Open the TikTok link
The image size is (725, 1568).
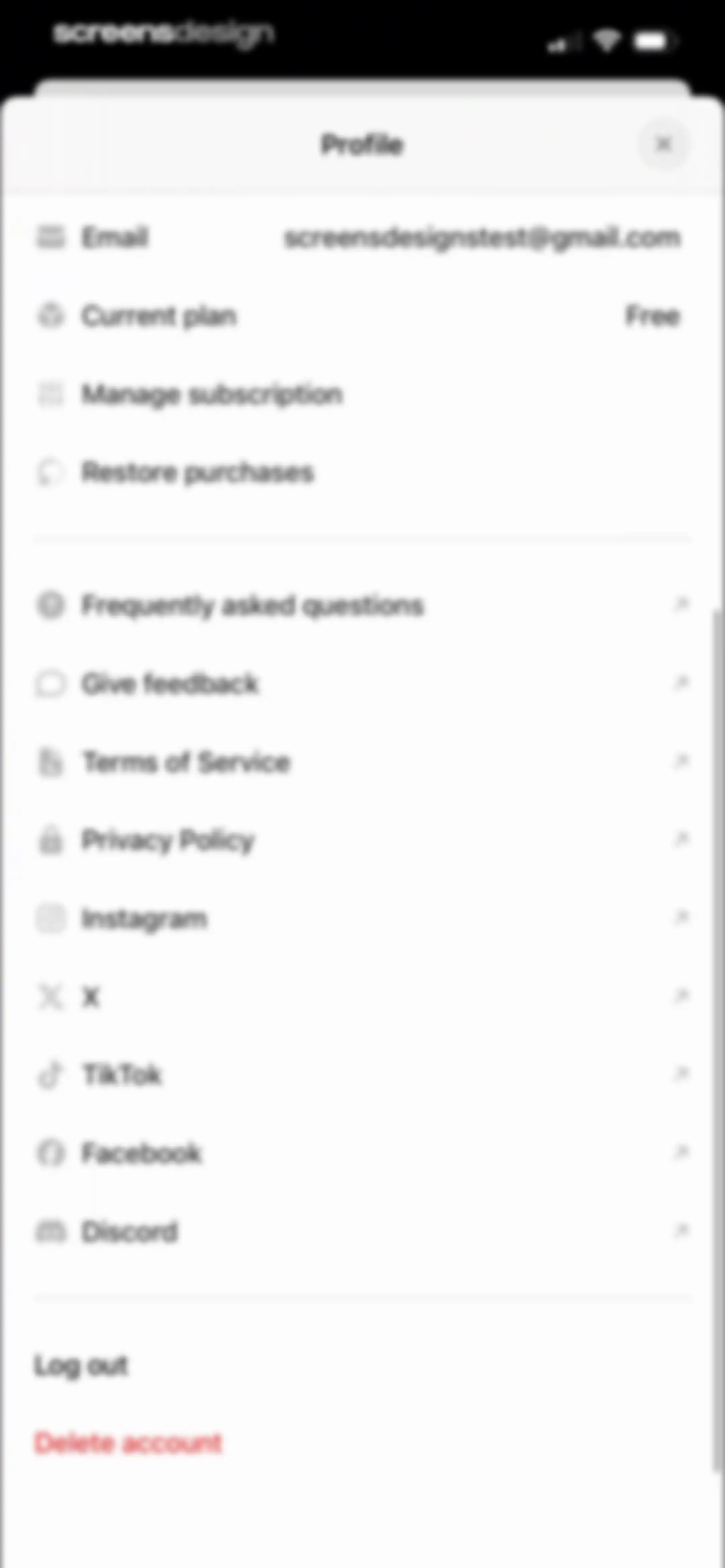click(x=362, y=1075)
